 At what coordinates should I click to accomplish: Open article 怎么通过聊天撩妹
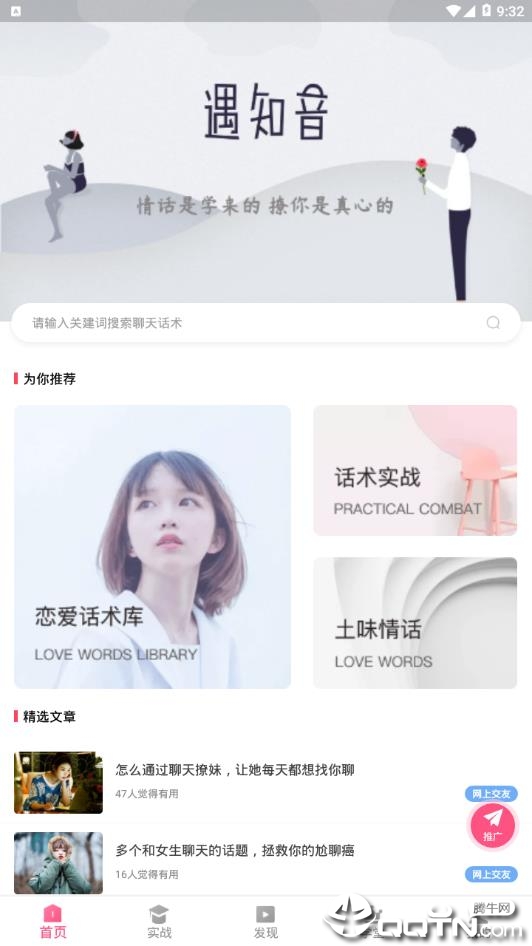click(x=265, y=782)
